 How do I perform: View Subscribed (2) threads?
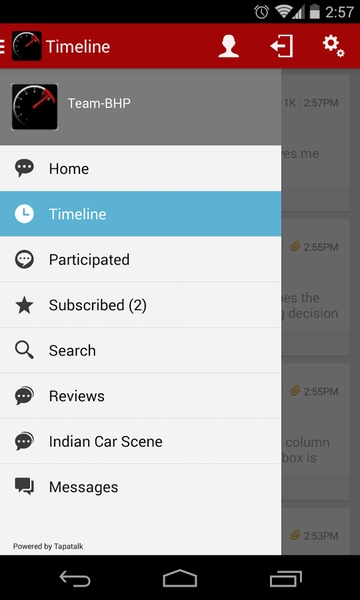(140, 305)
